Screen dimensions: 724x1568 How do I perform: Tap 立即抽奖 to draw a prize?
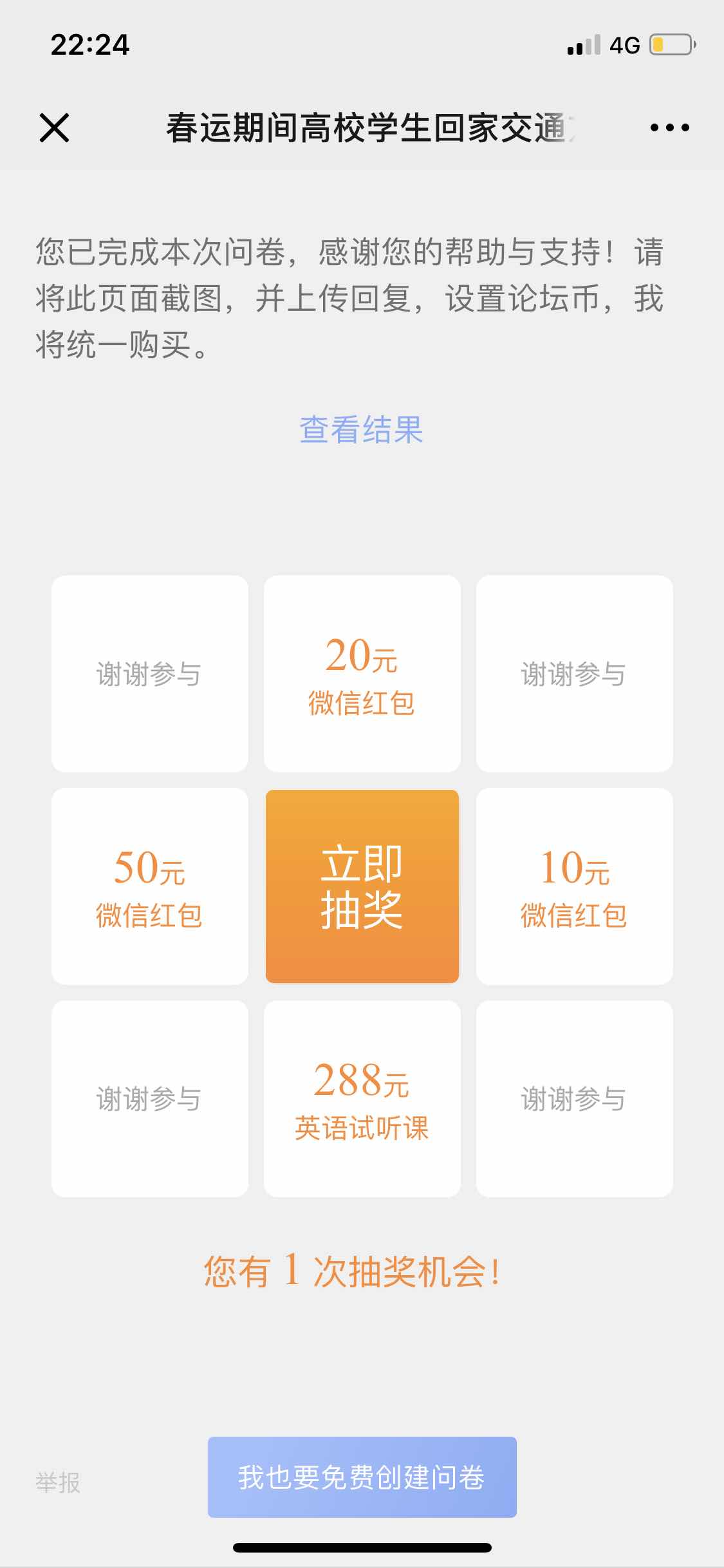coord(362,886)
